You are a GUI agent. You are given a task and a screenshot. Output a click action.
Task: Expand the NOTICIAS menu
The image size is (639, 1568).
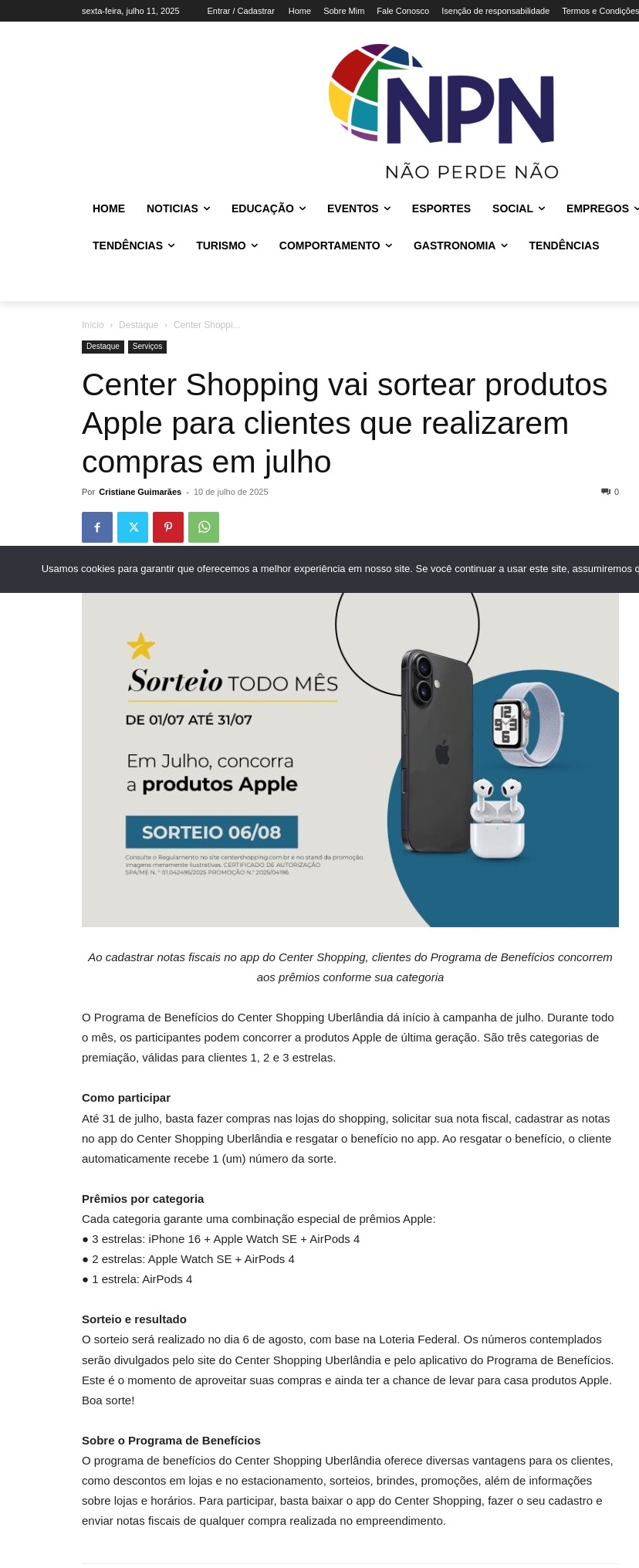click(x=178, y=208)
